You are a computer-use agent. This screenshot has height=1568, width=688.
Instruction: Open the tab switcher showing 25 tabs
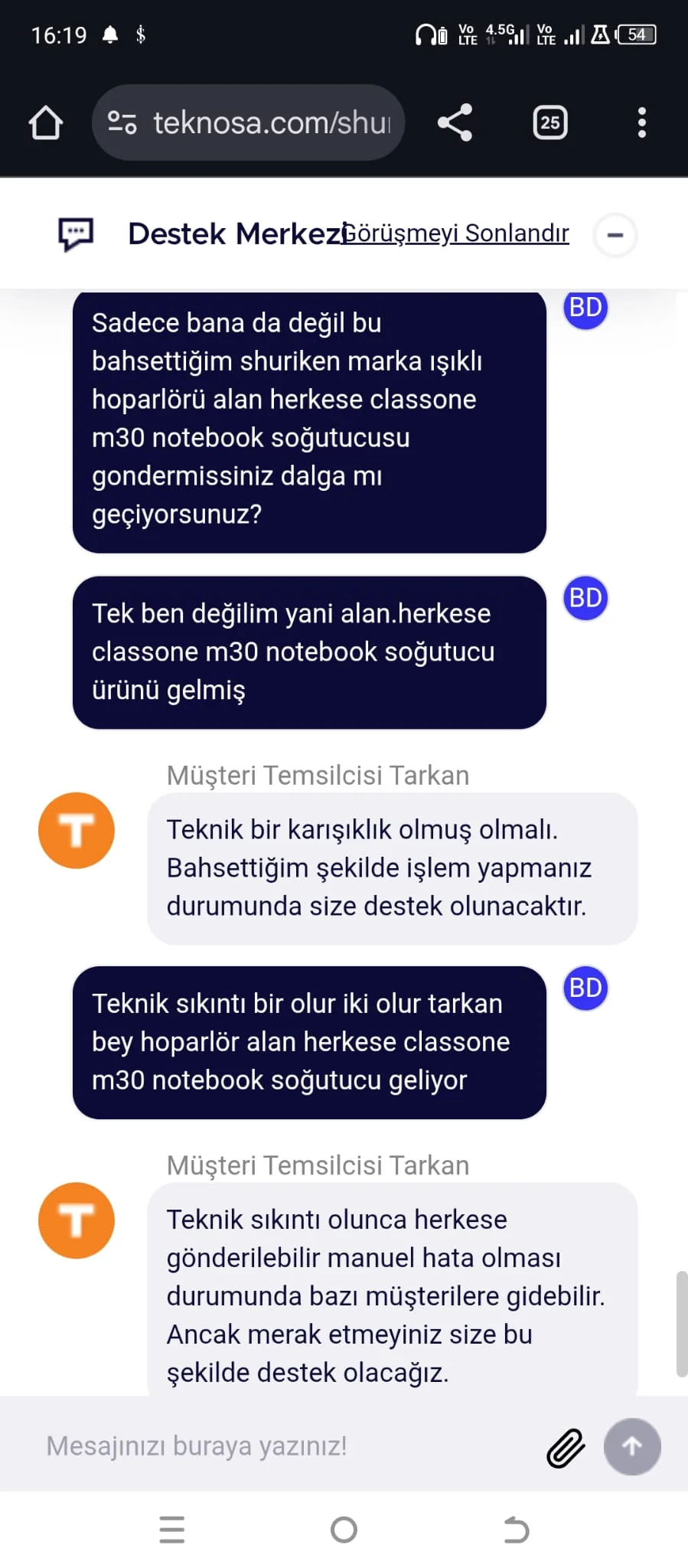pyautogui.click(x=549, y=122)
